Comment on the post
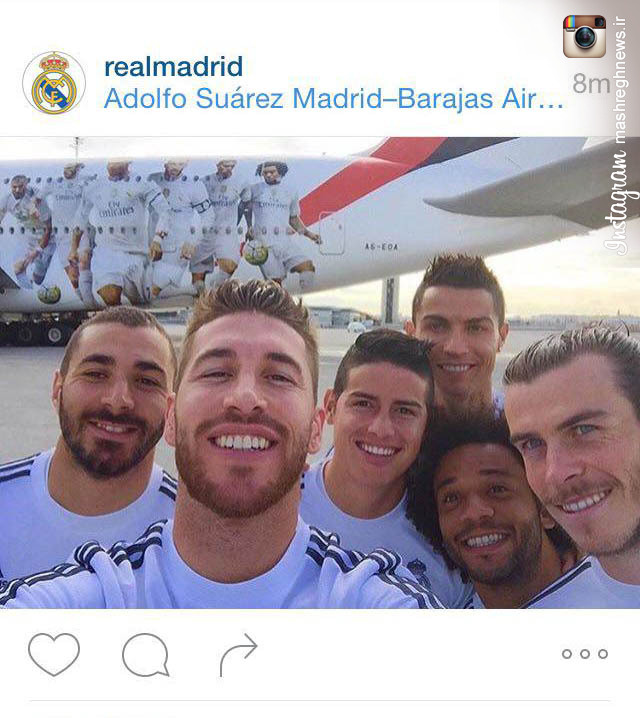 point(145,655)
